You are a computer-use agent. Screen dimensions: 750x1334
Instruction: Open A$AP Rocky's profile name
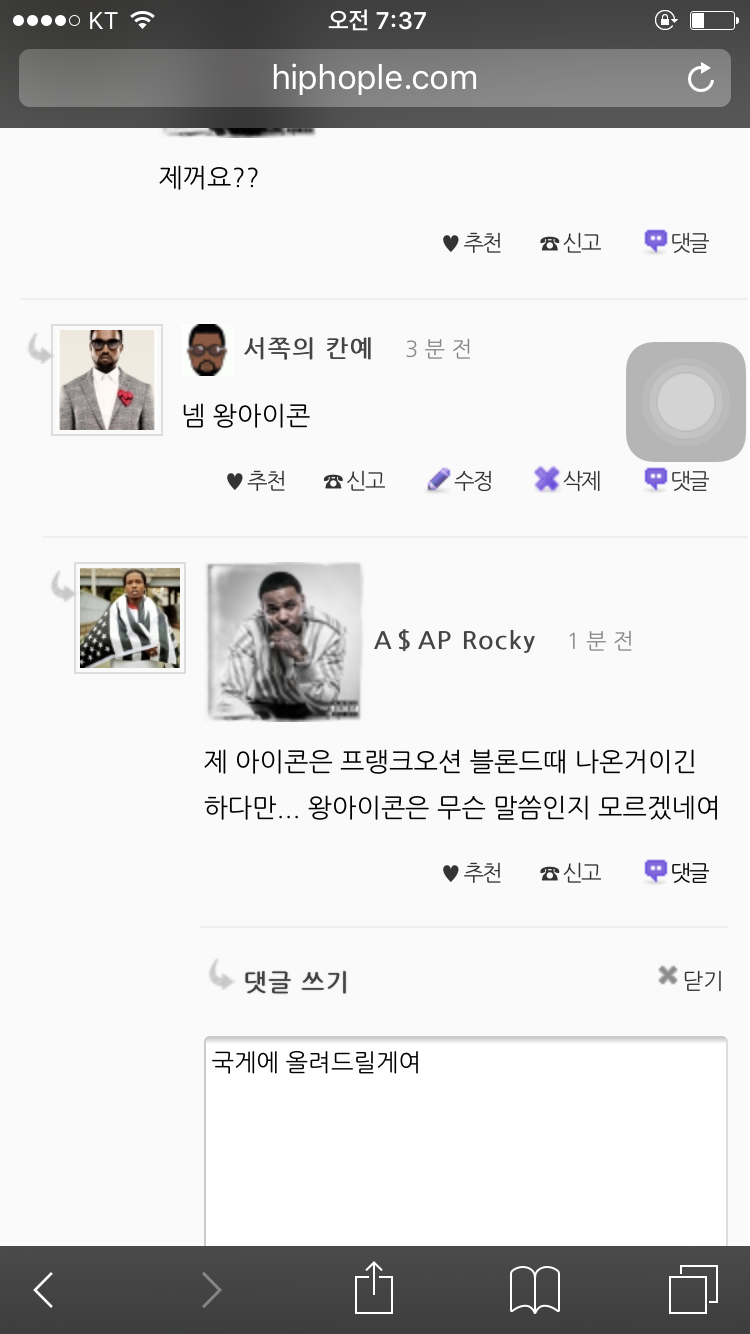pyautogui.click(x=455, y=641)
